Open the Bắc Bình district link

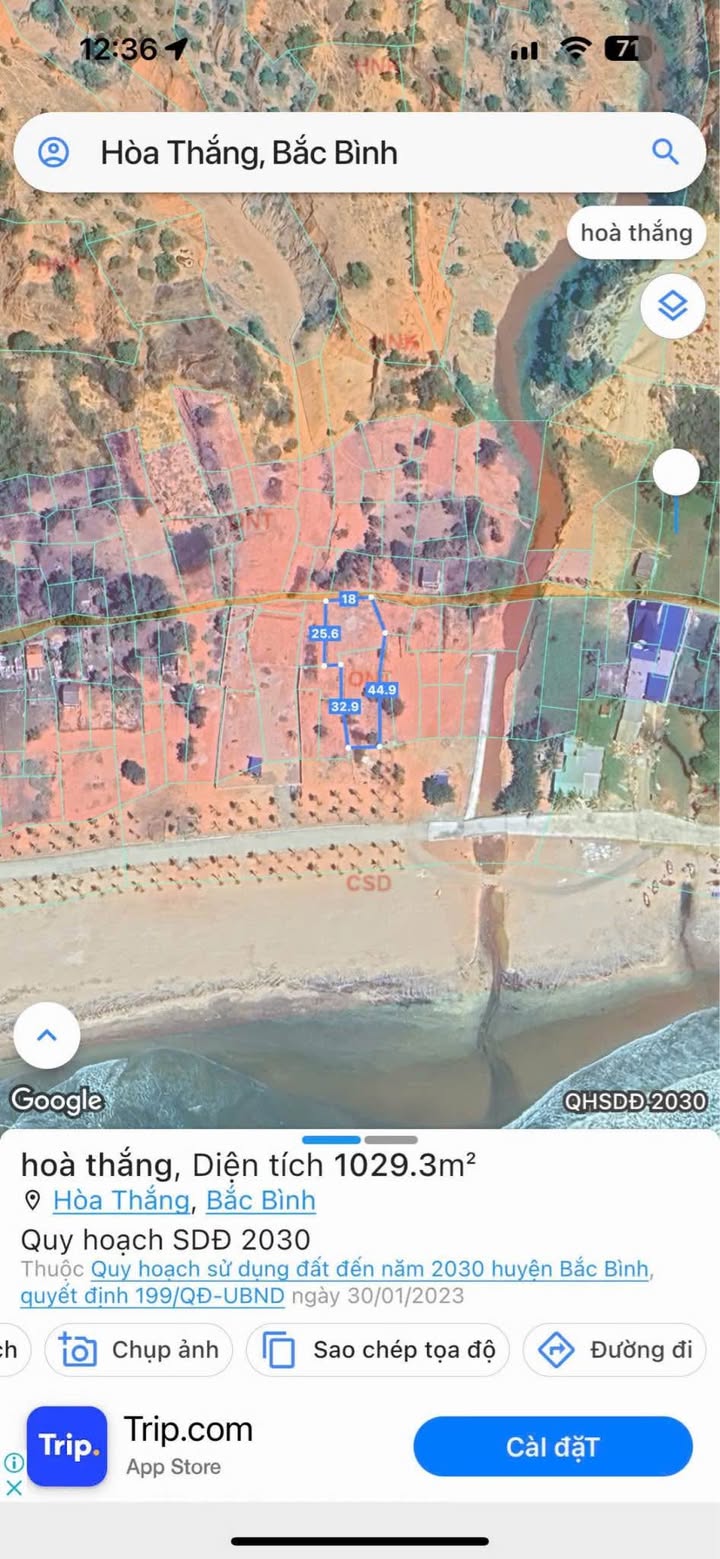[261, 1200]
